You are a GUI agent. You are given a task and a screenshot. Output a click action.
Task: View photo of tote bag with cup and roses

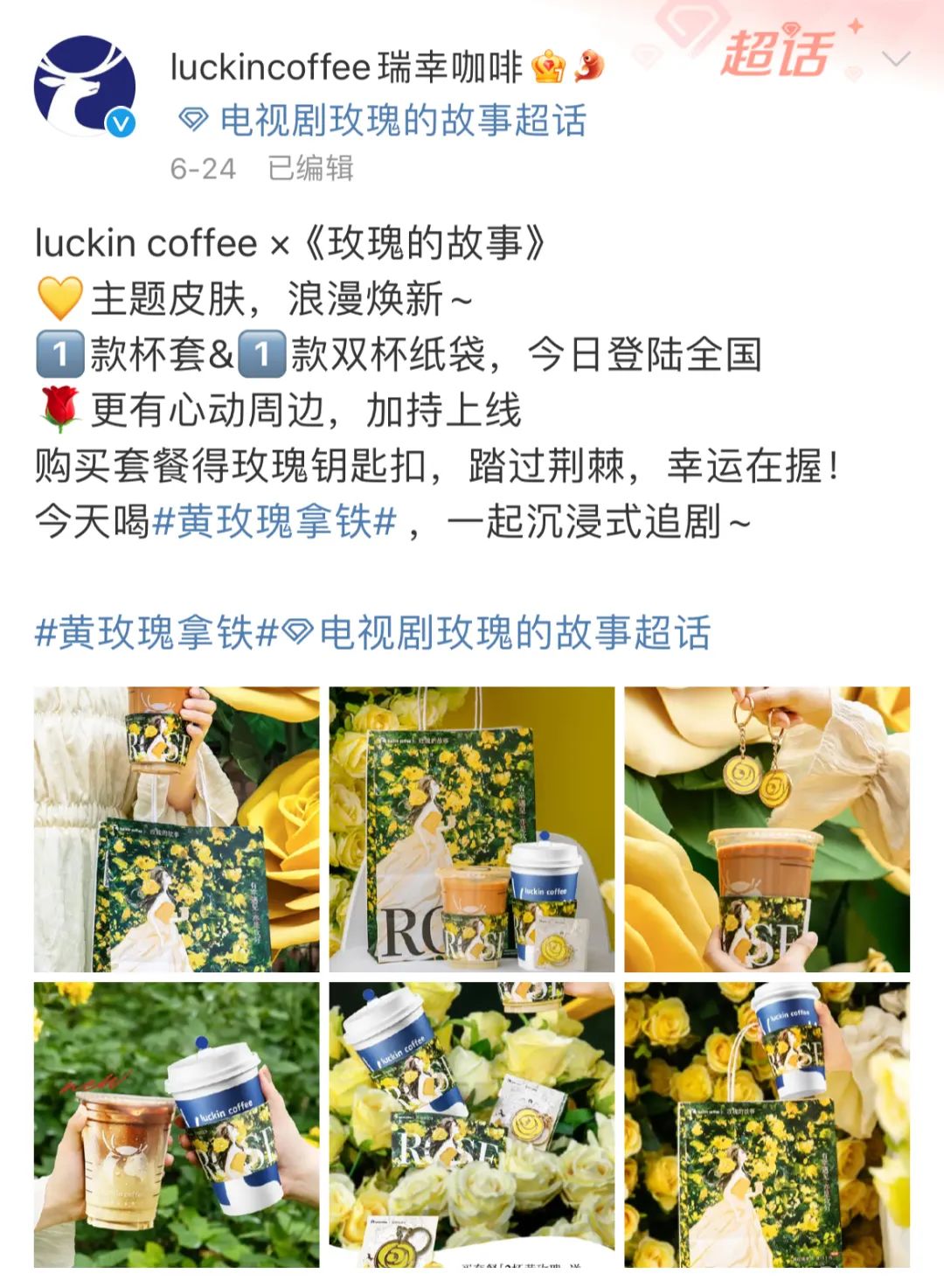[767, 1124]
